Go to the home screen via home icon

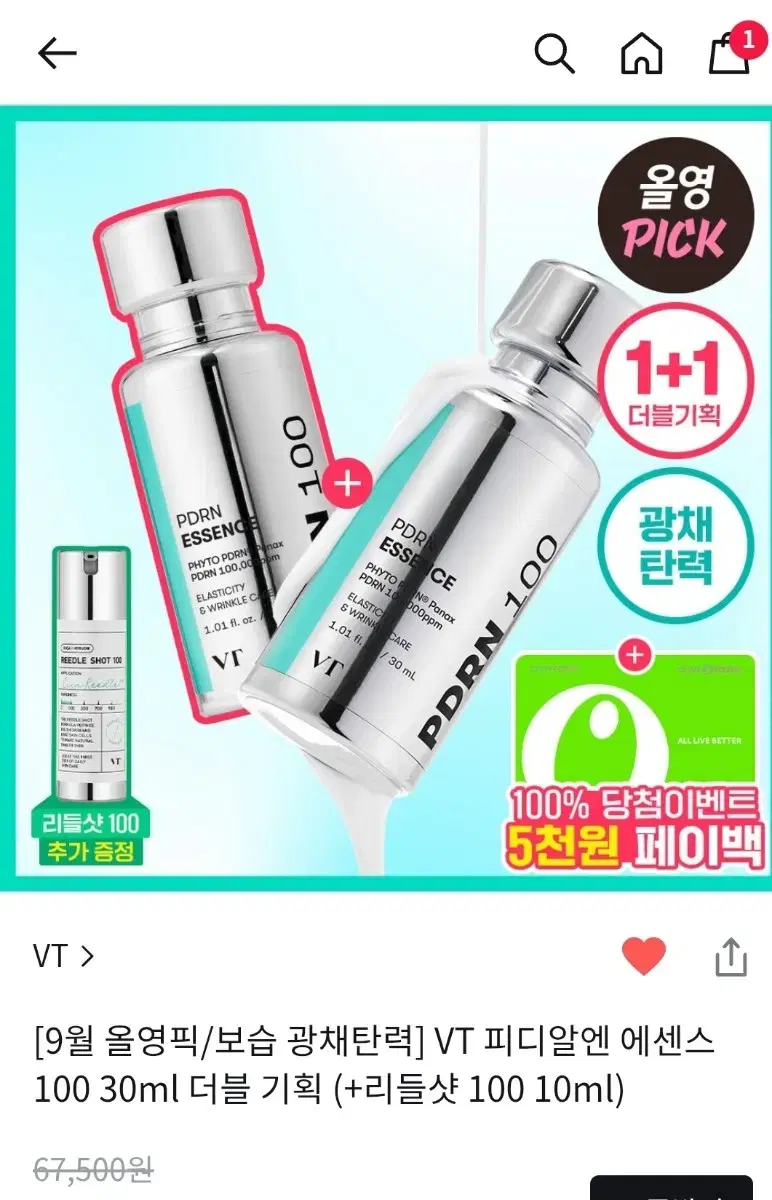641,55
